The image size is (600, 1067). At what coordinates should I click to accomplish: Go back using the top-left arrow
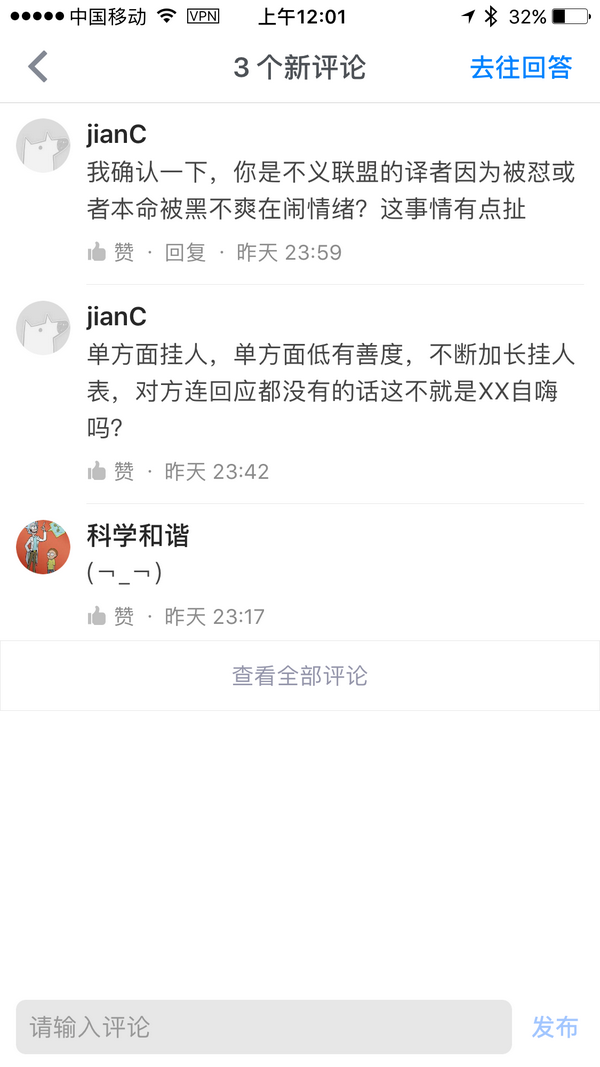coord(38,67)
